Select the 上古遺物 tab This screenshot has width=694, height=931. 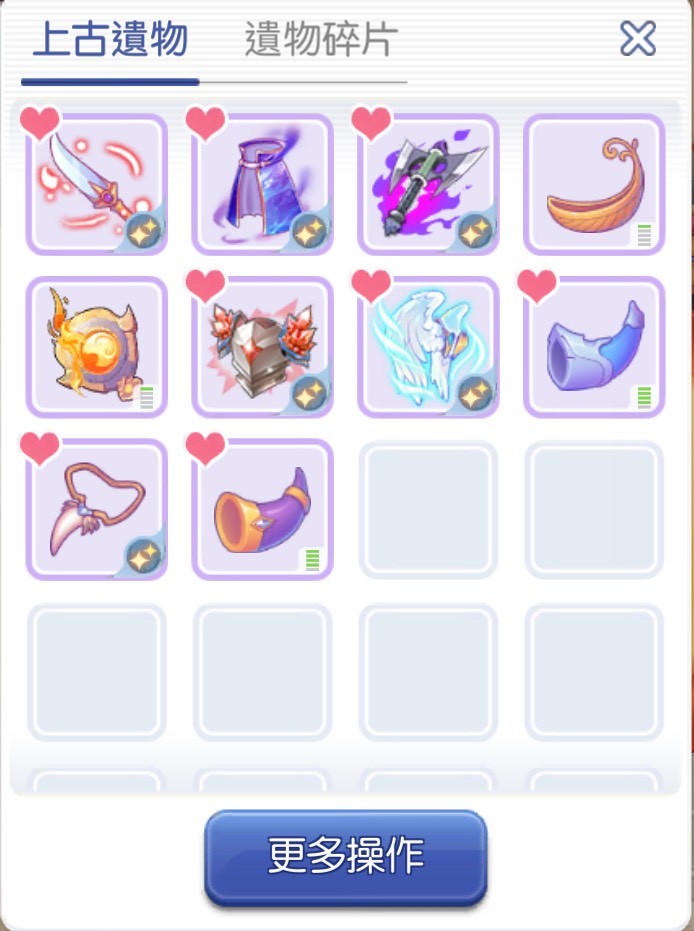pos(110,41)
